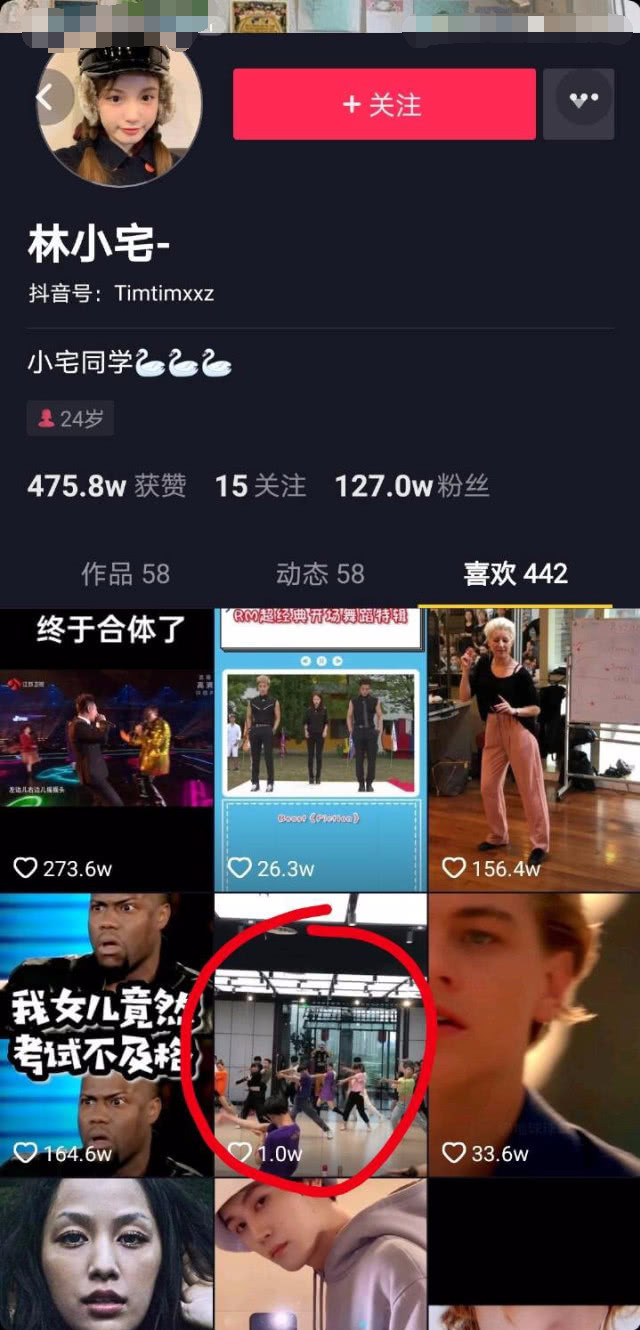Follow the user with 关注 button
640x1330 pixels.
384,104
